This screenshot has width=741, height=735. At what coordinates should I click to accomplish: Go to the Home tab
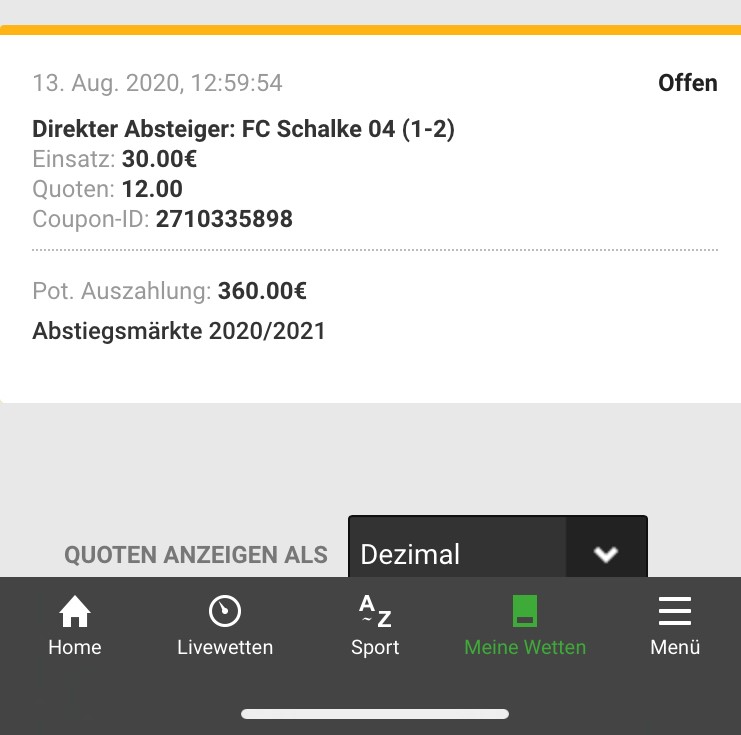[x=75, y=626]
